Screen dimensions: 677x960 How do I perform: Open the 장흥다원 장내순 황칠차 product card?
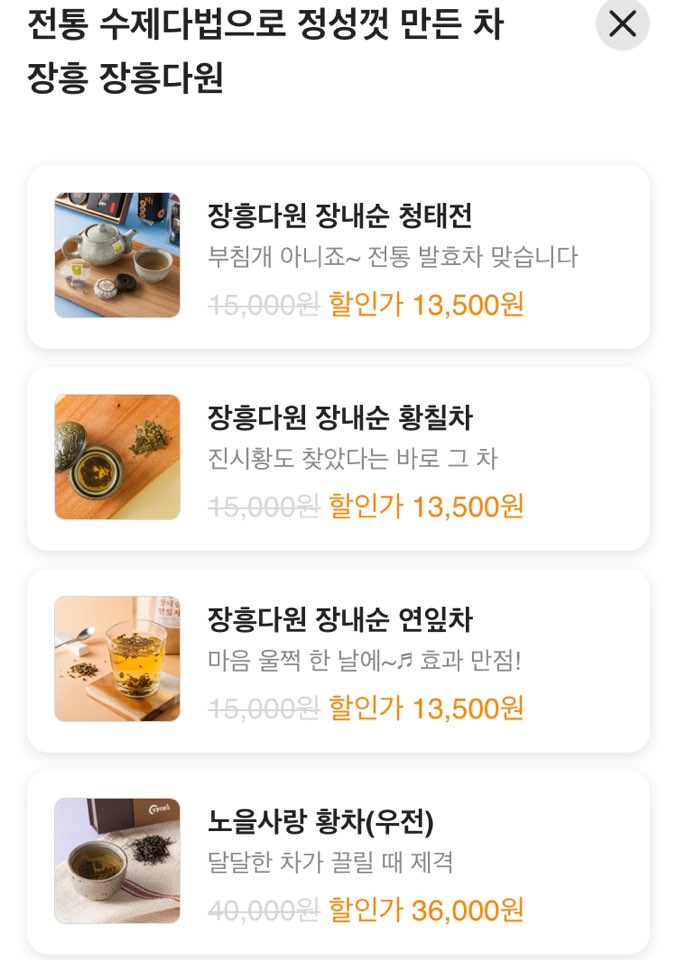(x=338, y=458)
